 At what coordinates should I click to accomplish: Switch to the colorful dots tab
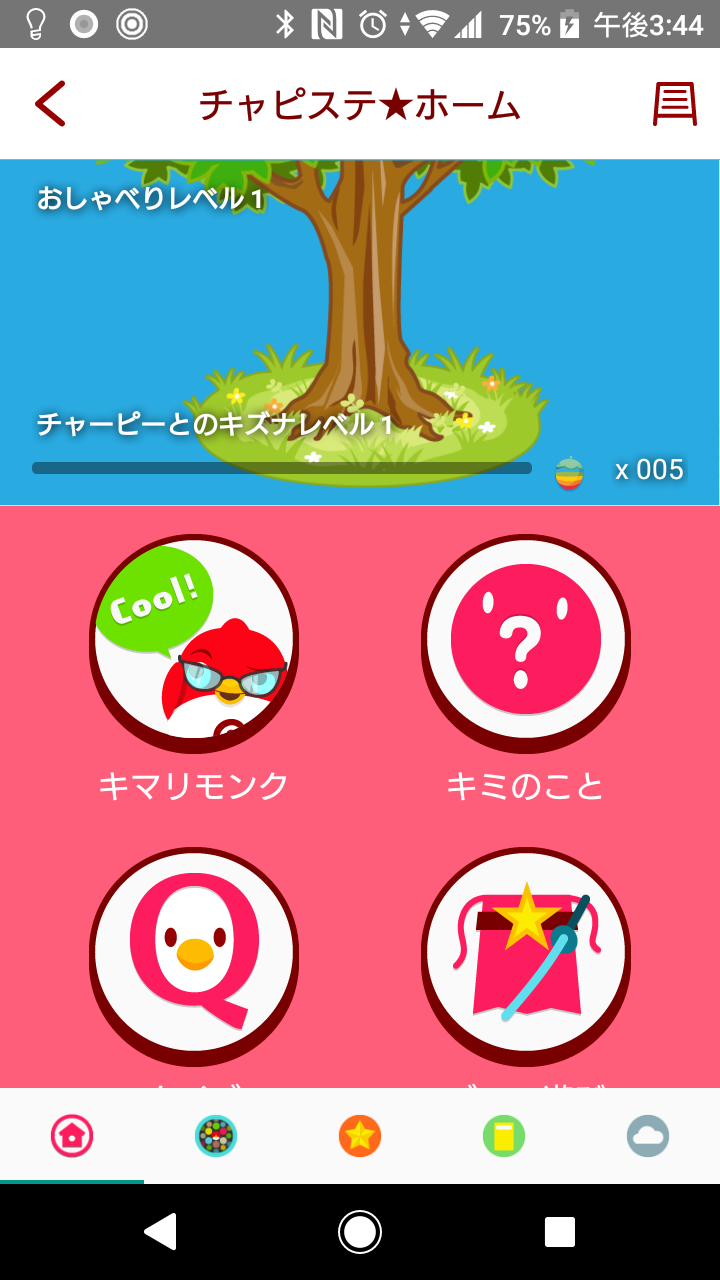coord(216,1136)
